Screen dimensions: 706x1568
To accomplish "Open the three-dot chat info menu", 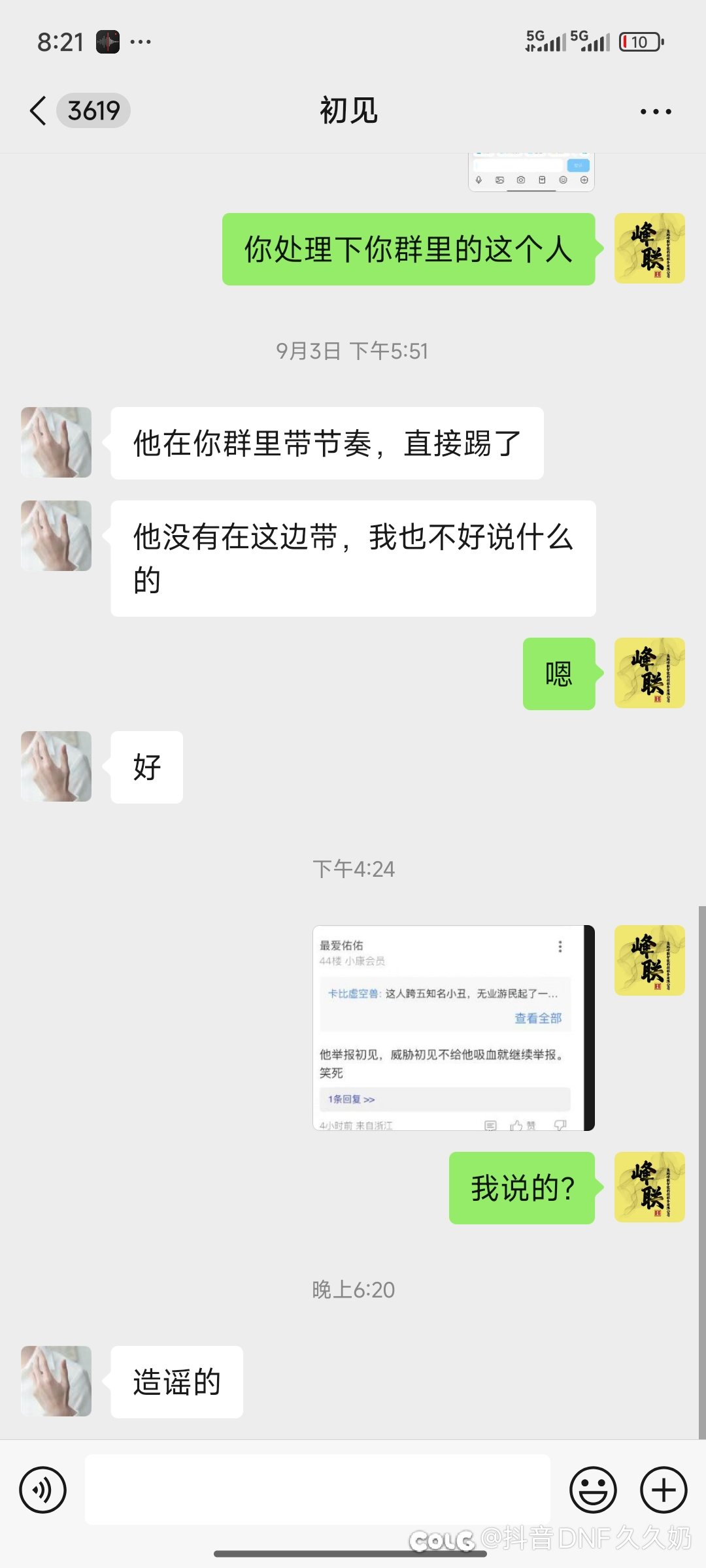I will coord(655,112).
